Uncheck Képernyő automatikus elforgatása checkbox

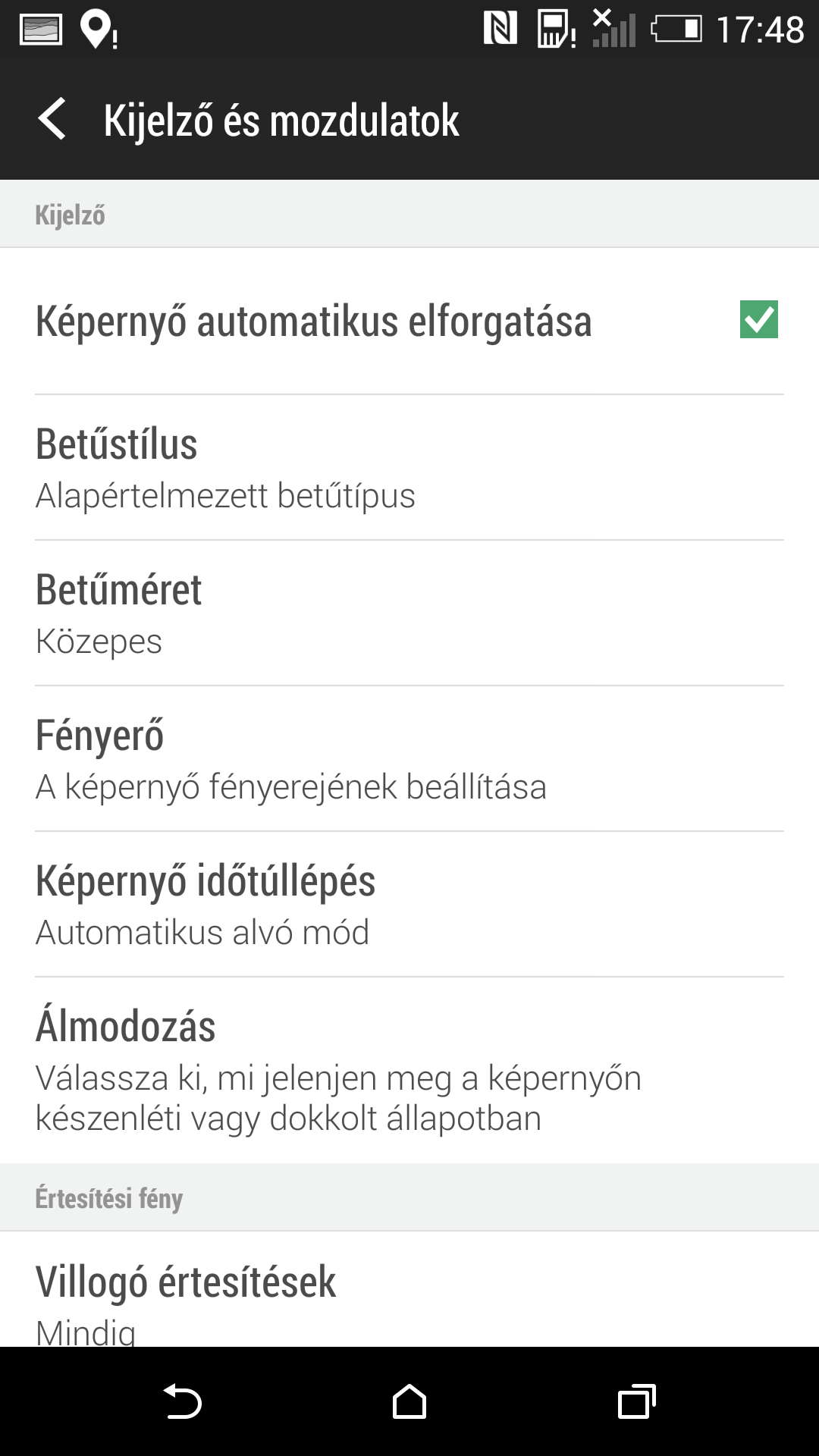[x=758, y=320]
